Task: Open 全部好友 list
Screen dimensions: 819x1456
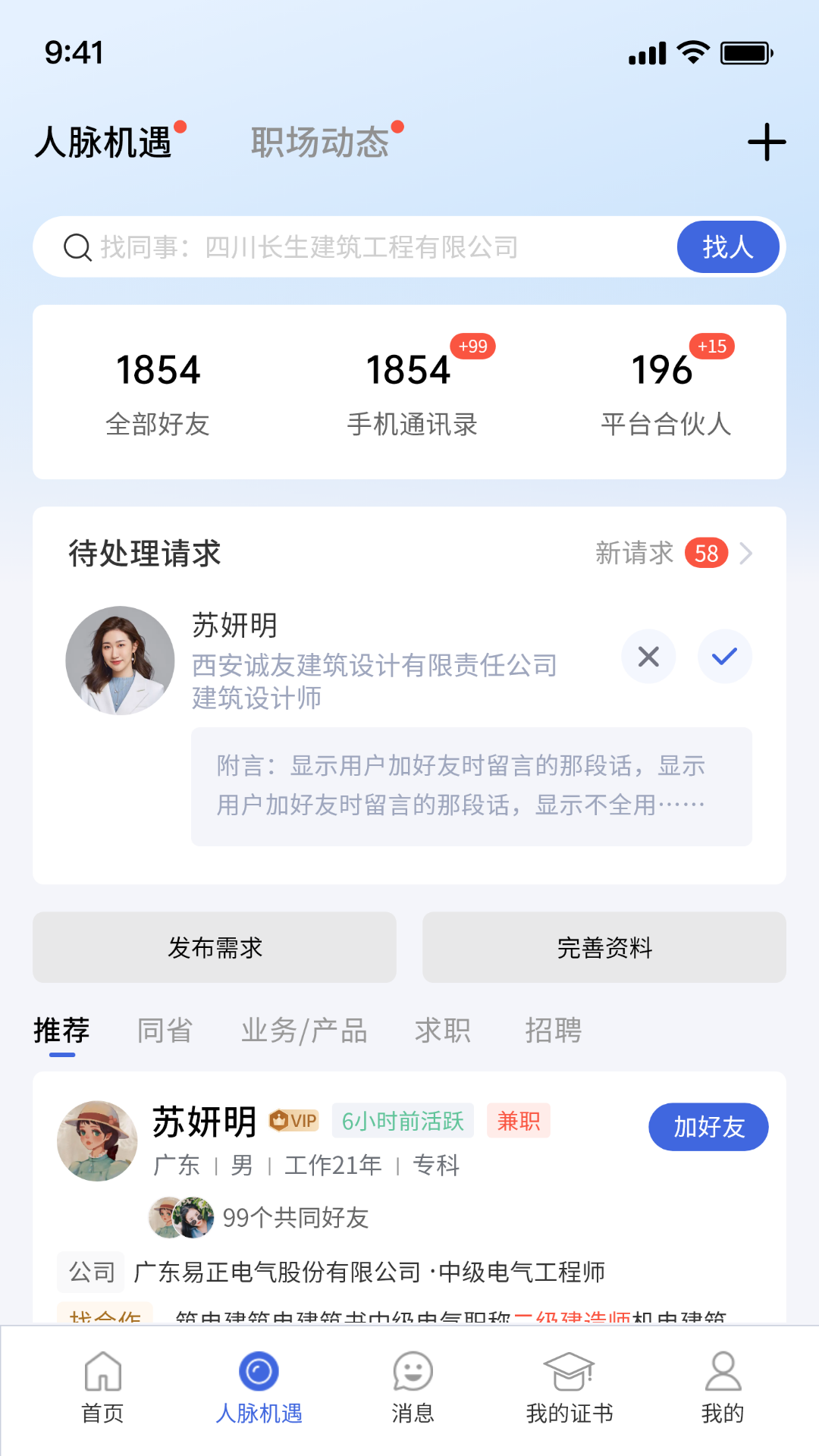Action: (158, 393)
